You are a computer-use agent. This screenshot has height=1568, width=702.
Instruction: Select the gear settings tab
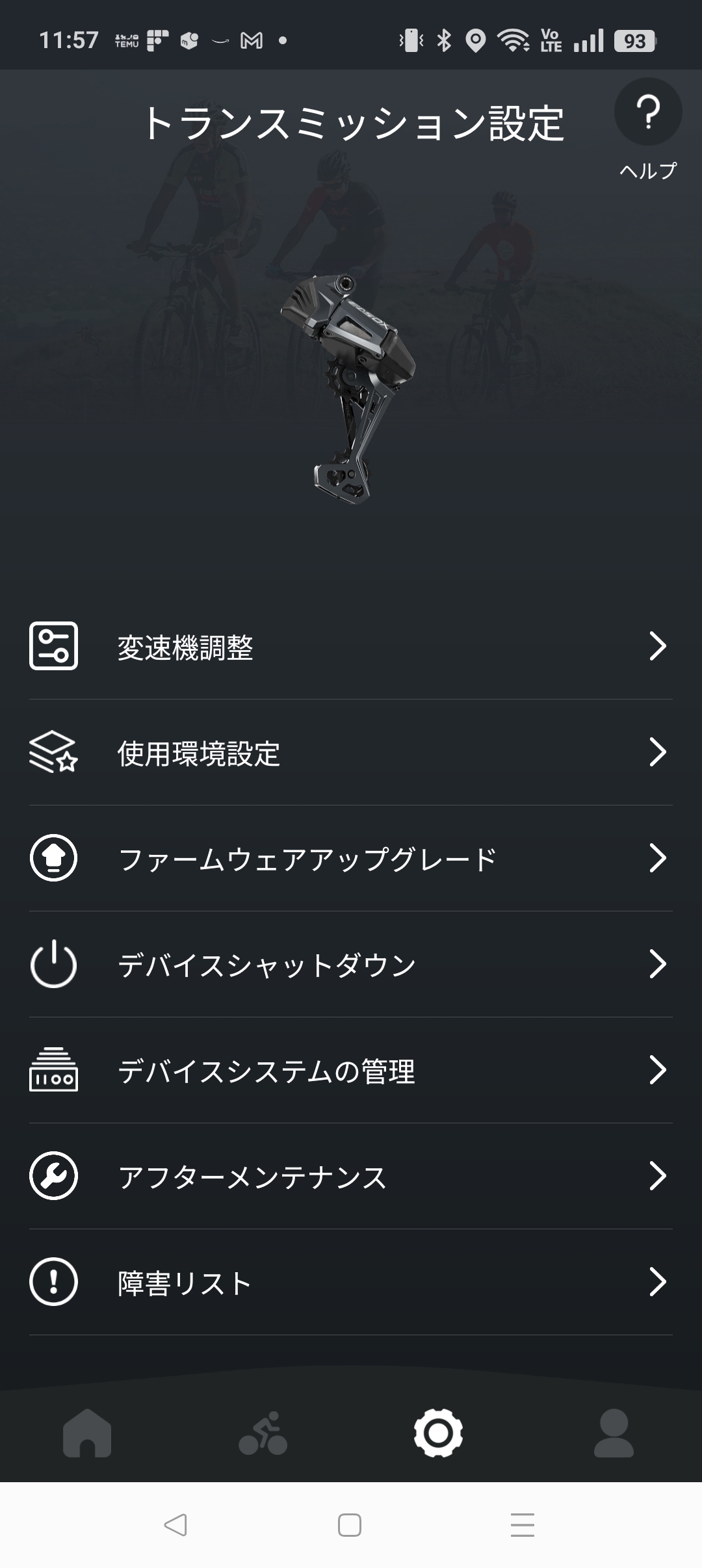point(438,1432)
